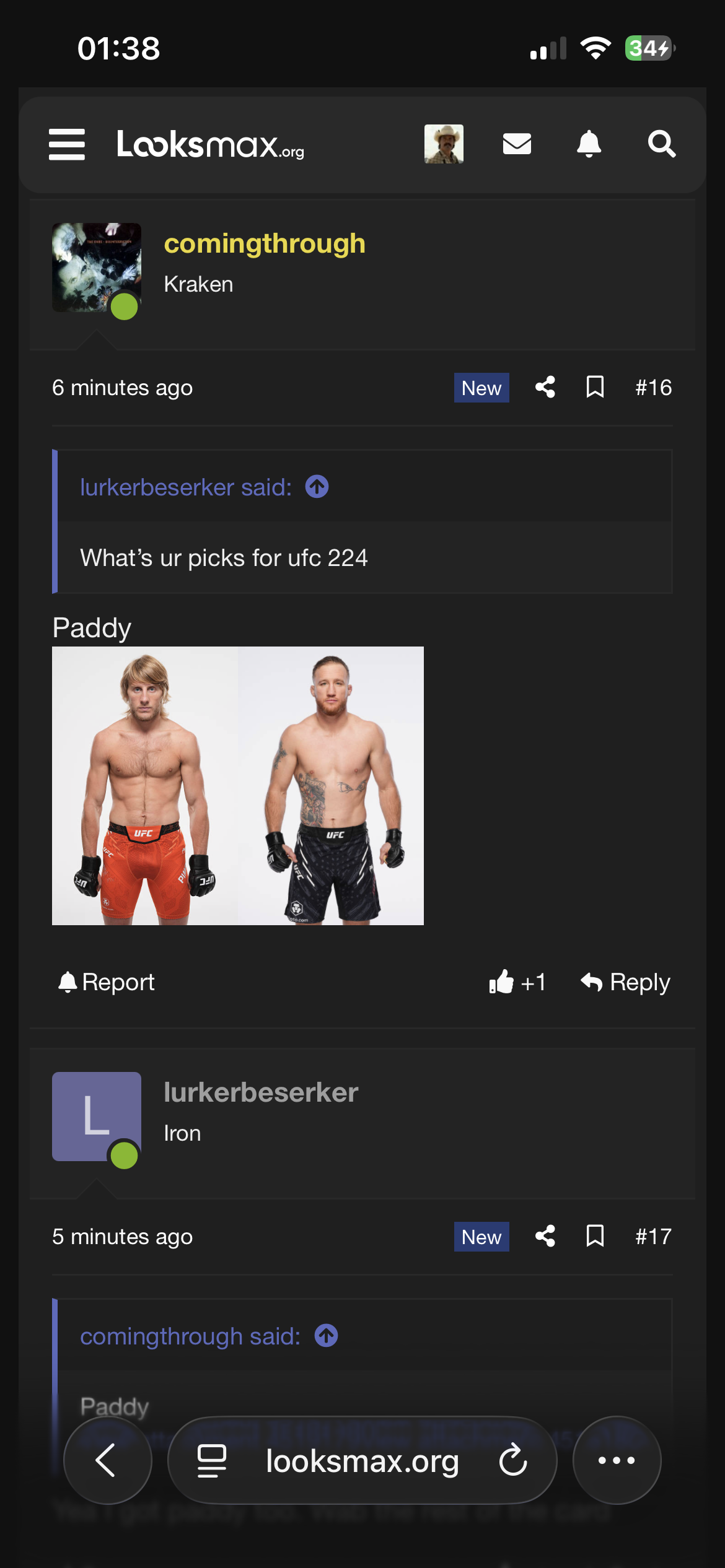This screenshot has height=1568, width=725.
Task: Open permalink for post #16
Action: point(653,388)
